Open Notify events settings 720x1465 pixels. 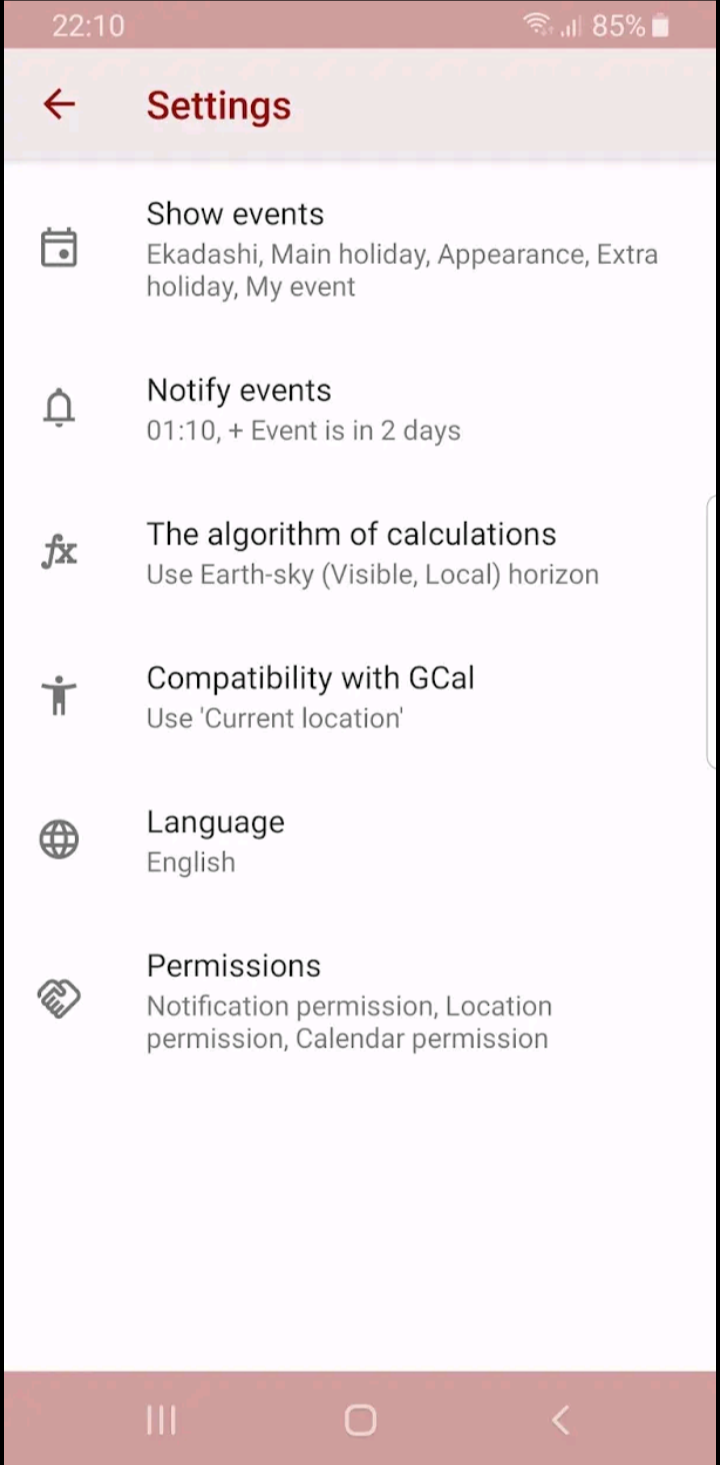coord(360,409)
